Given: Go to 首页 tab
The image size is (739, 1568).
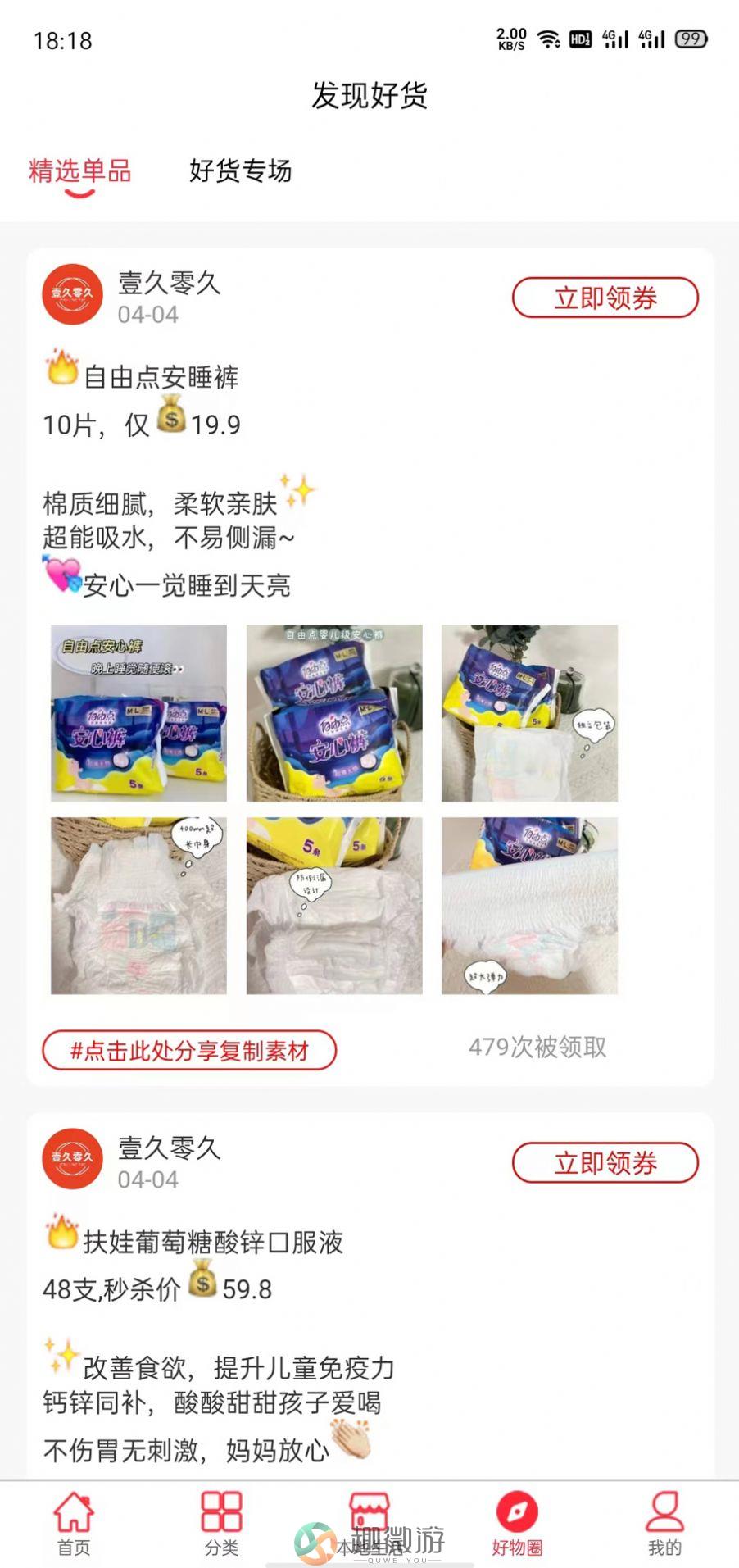Looking at the screenshot, I should [x=74, y=1523].
